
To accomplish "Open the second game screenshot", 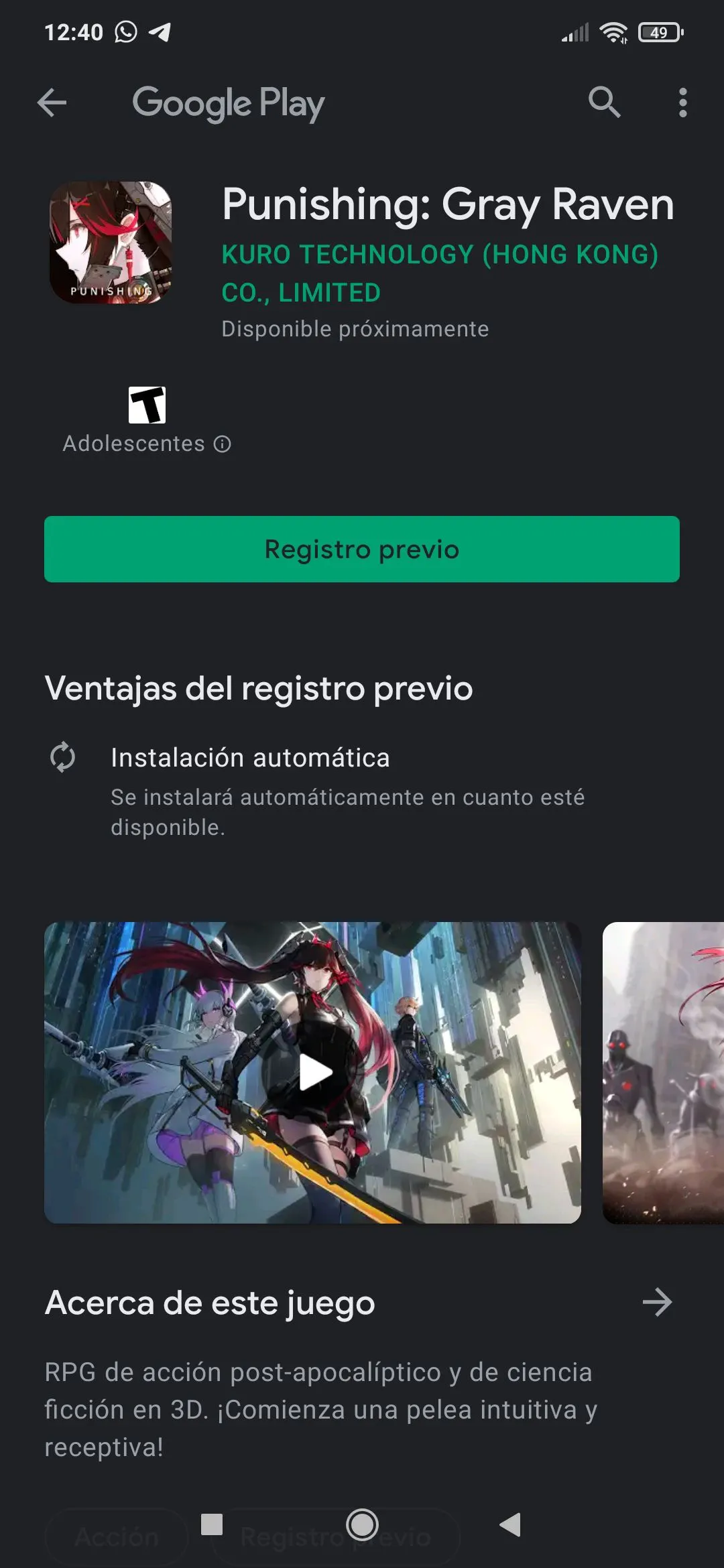I will click(664, 1073).
